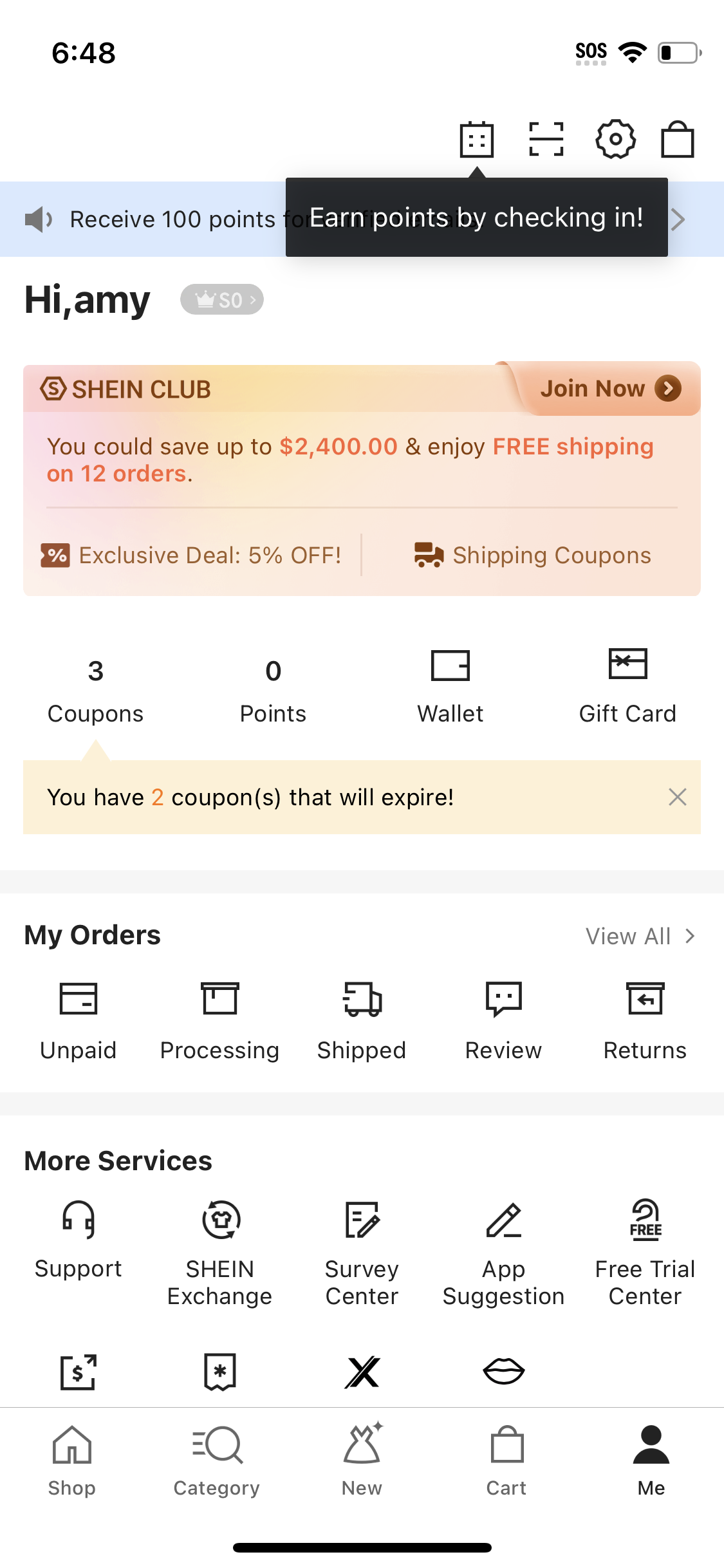The height and width of the screenshot is (1568, 724).
Task: Open the Wallet icon
Action: [x=450, y=684]
